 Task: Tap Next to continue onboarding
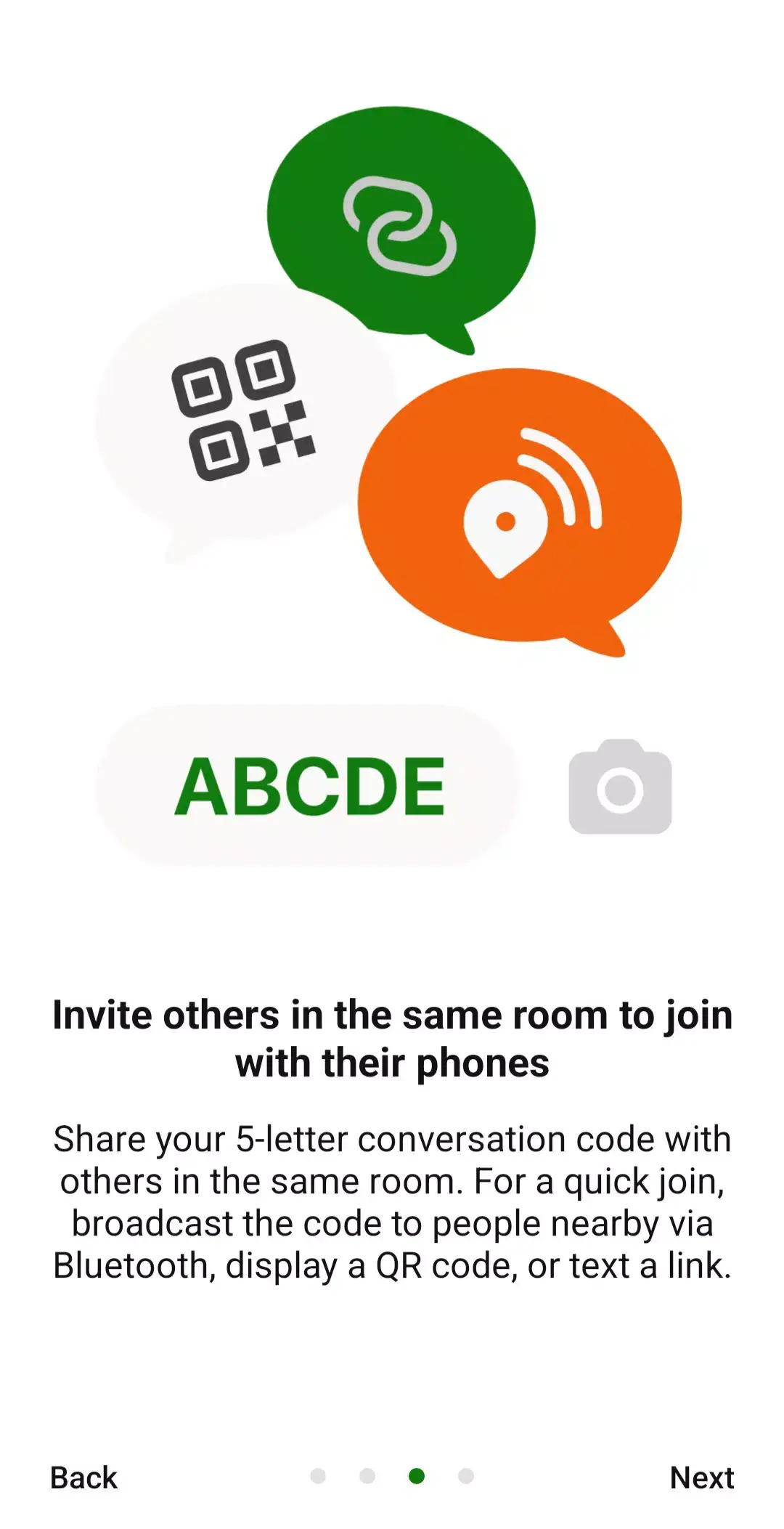[701, 1477]
